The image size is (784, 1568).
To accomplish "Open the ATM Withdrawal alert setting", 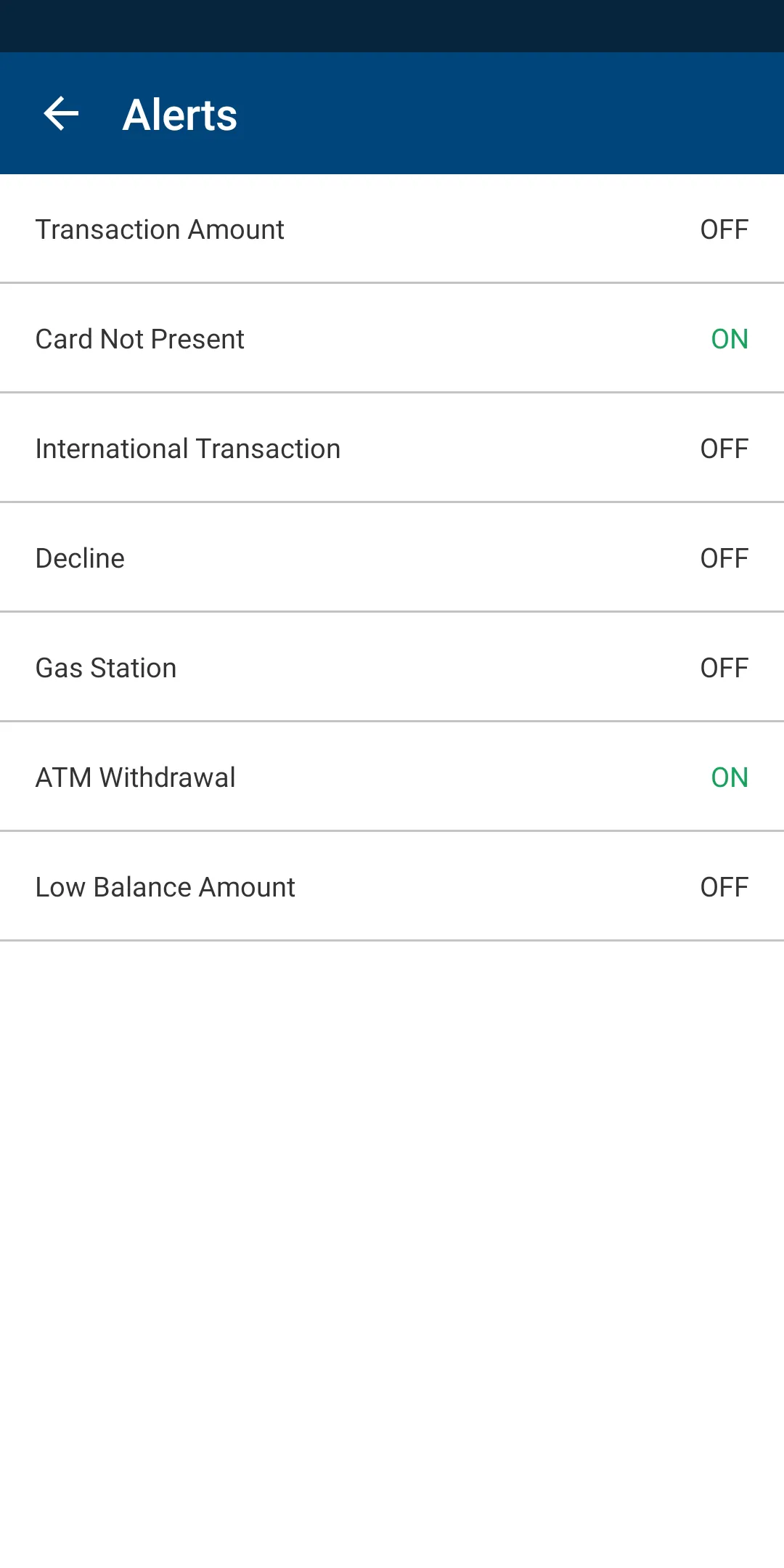I will tap(392, 777).
